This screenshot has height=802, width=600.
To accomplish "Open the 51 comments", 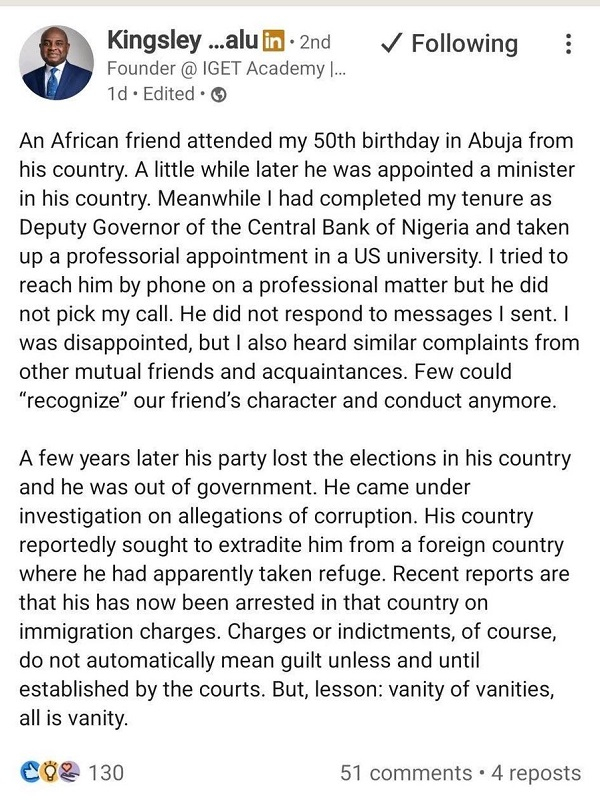I will point(405,773).
